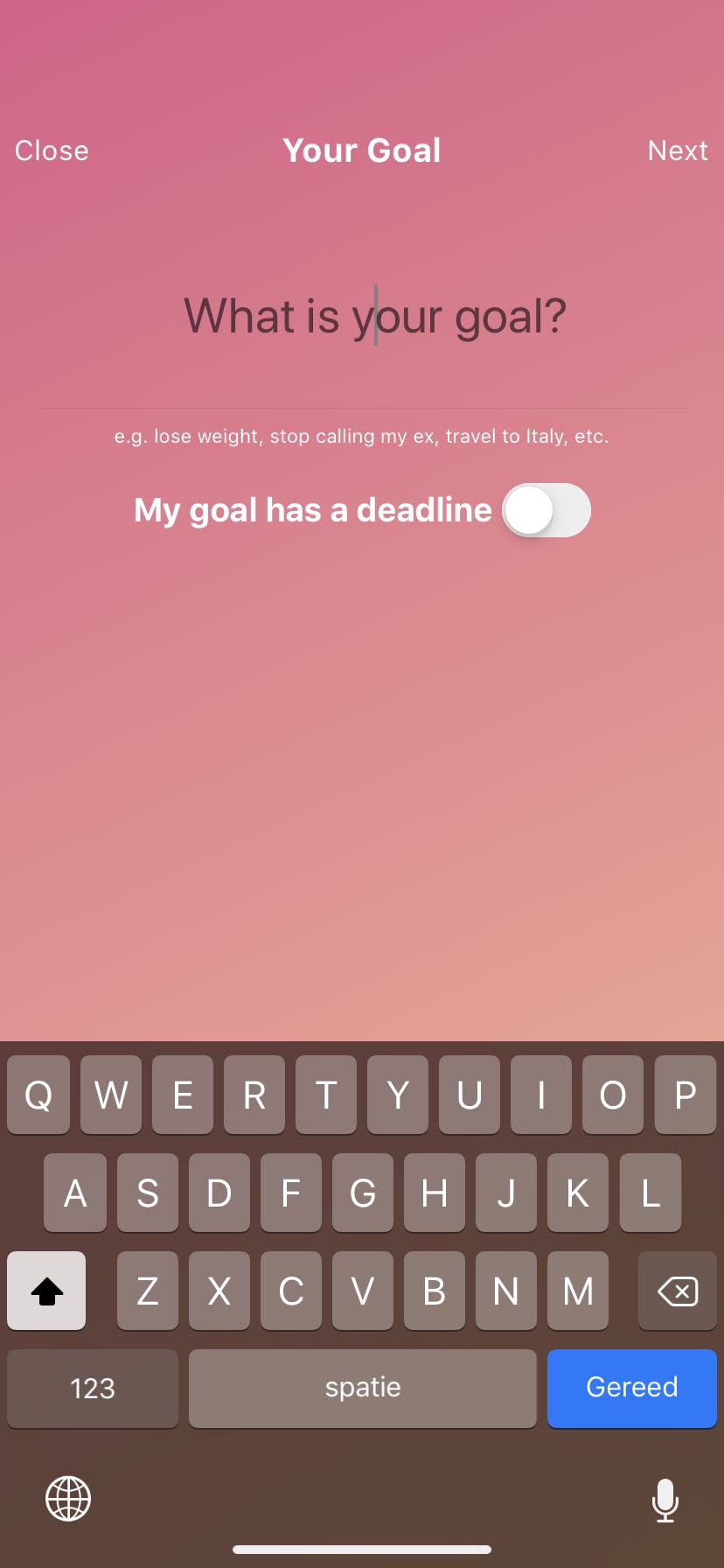Image resolution: width=724 pixels, height=1568 pixels.
Task: Tap the letter M key
Action: pyautogui.click(x=577, y=1290)
